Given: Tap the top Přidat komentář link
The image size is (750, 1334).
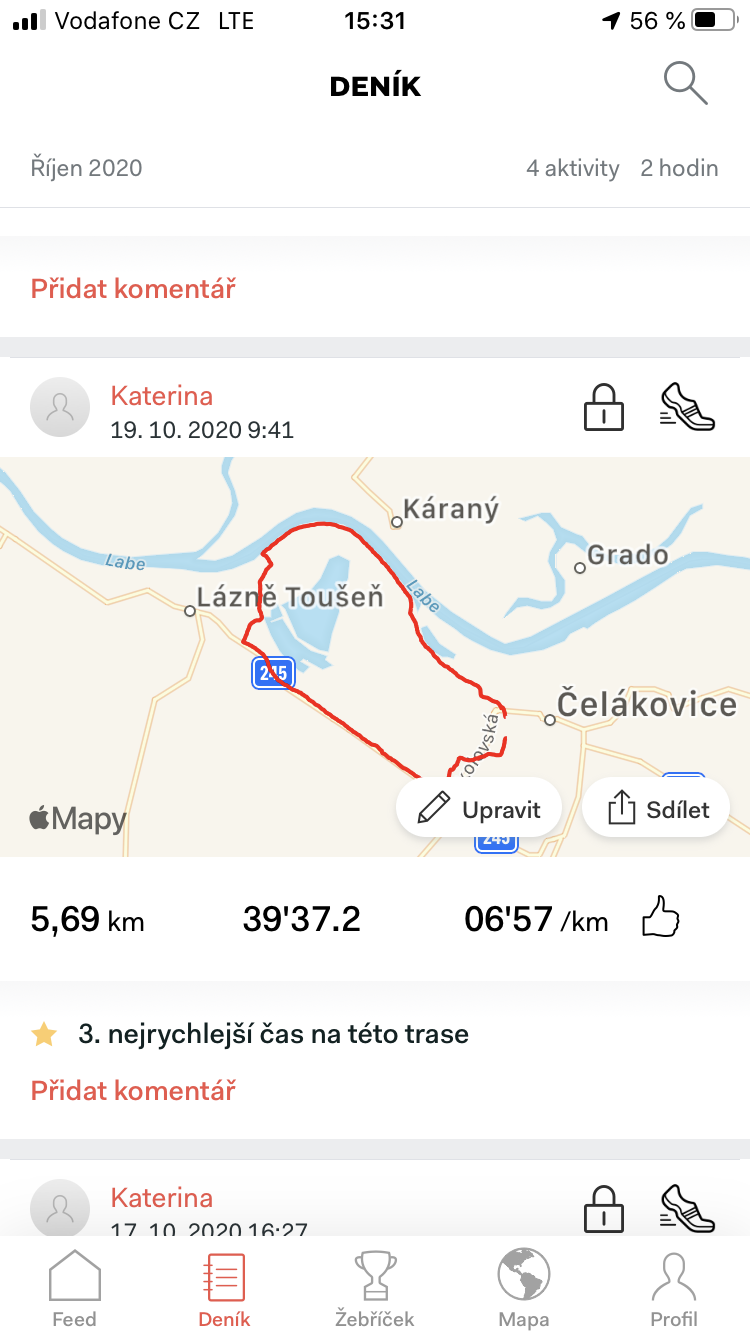Looking at the screenshot, I should (133, 290).
